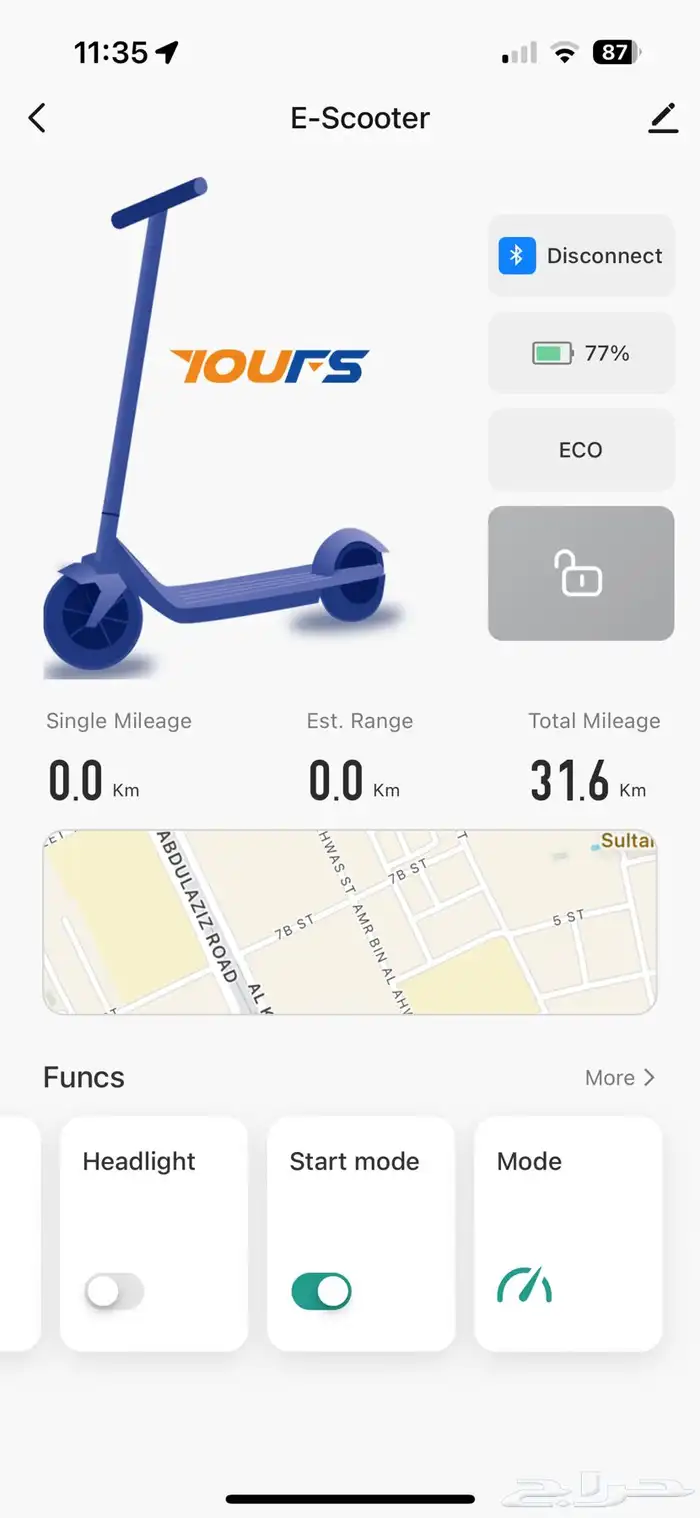Open the Mode speed card

coord(568,1234)
